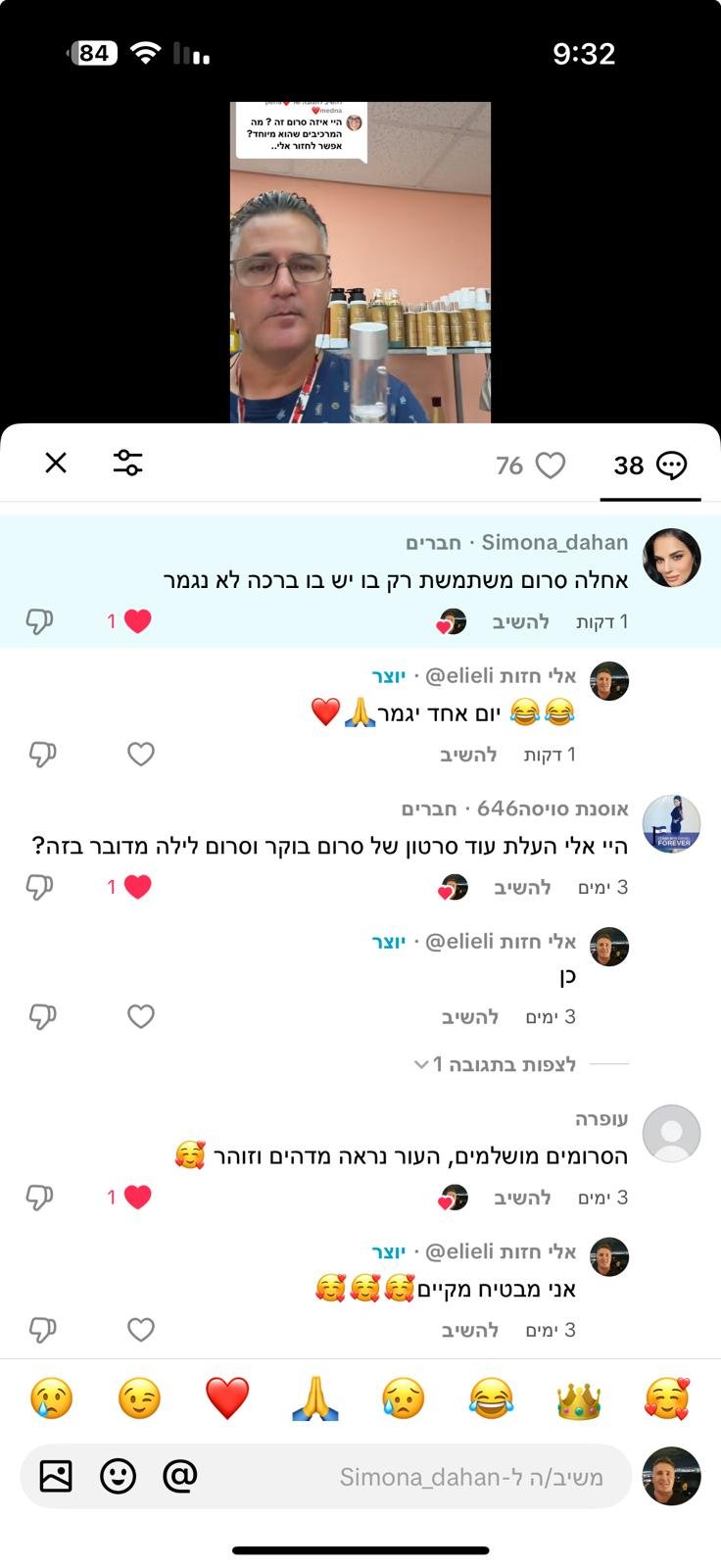
Task: Reply to עופרה's comment
Action: [522, 1198]
